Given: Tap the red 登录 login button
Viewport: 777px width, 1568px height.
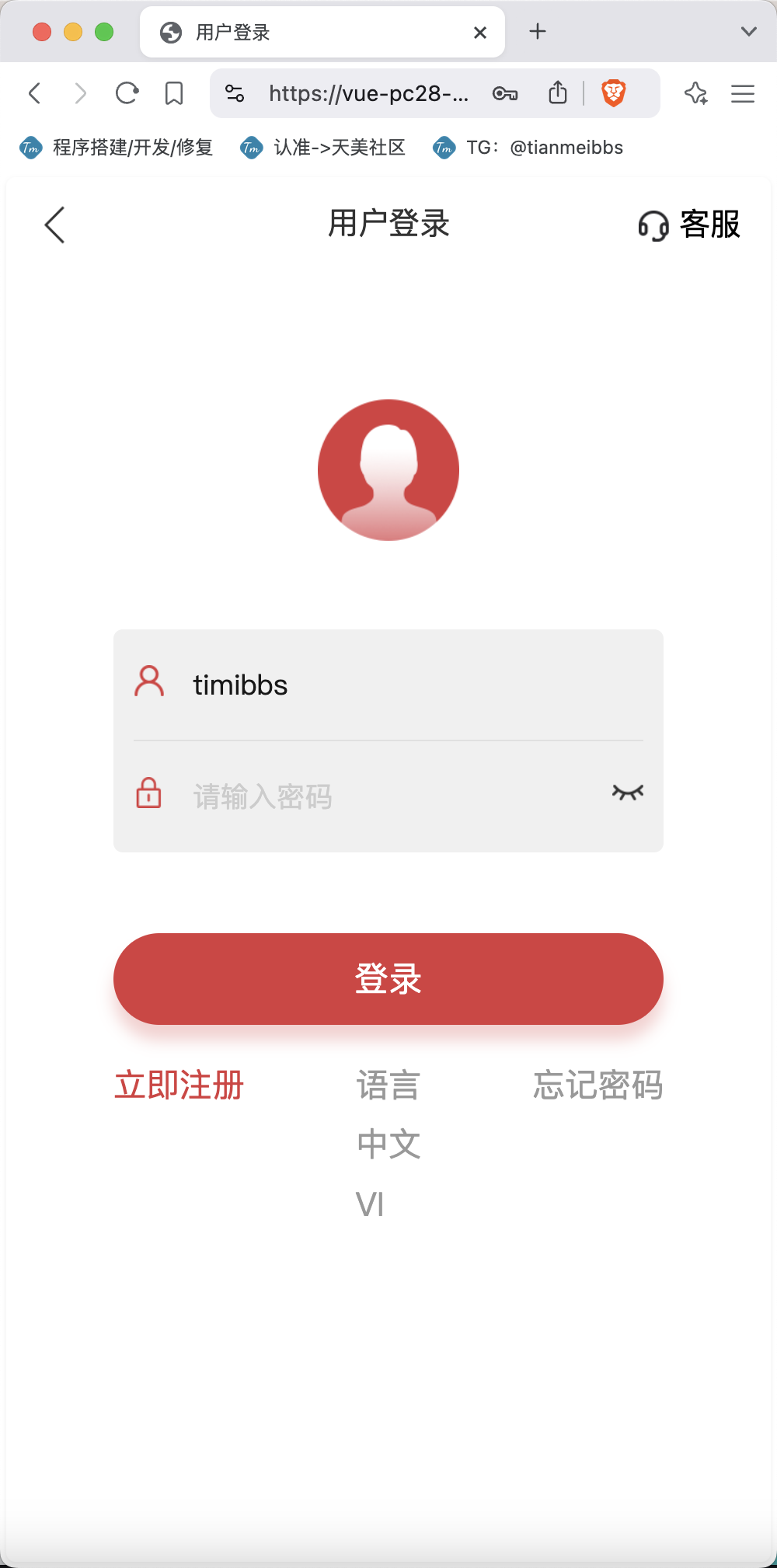Looking at the screenshot, I should point(388,979).
